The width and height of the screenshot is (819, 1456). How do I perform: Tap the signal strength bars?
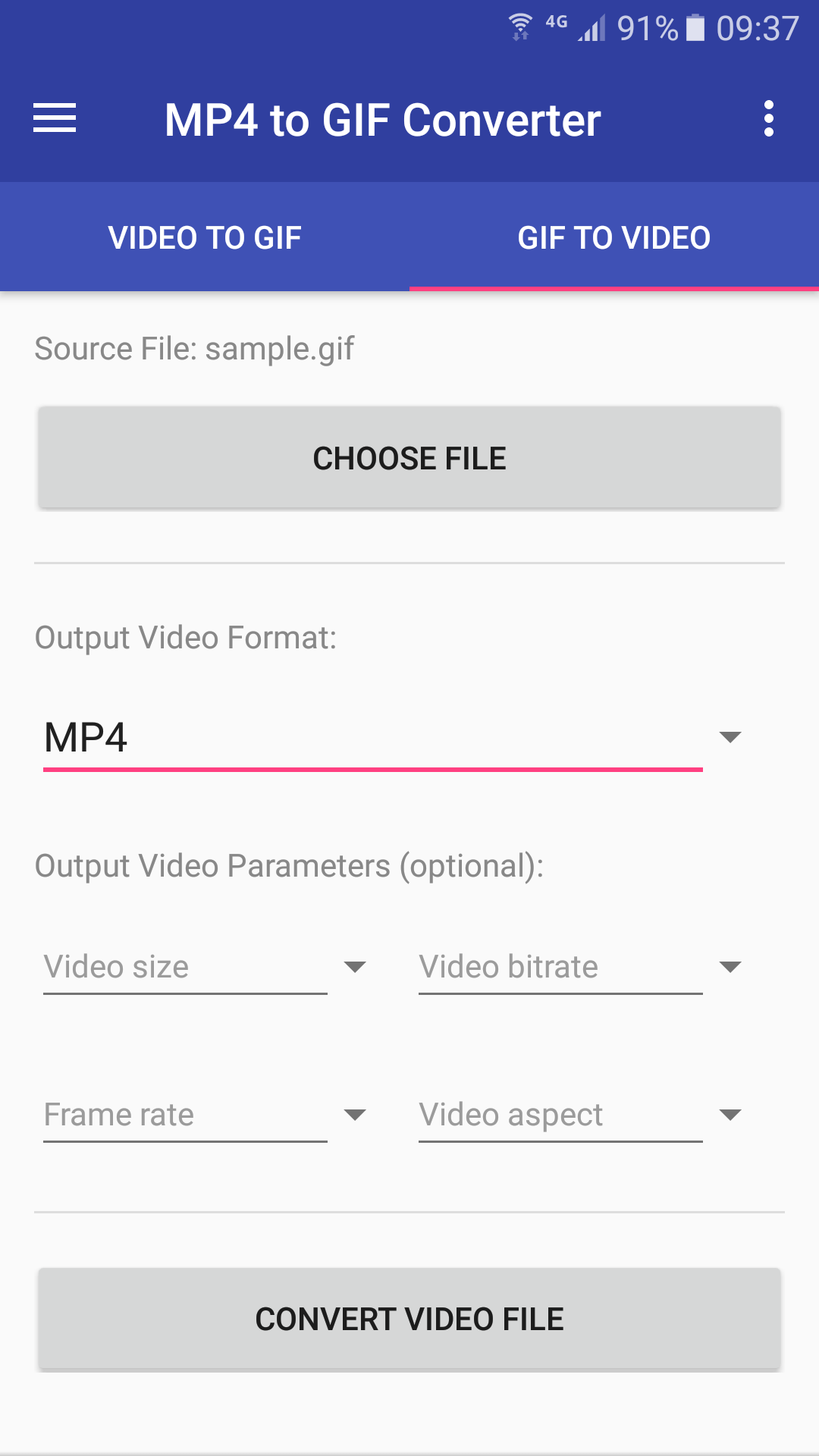click(593, 27)
